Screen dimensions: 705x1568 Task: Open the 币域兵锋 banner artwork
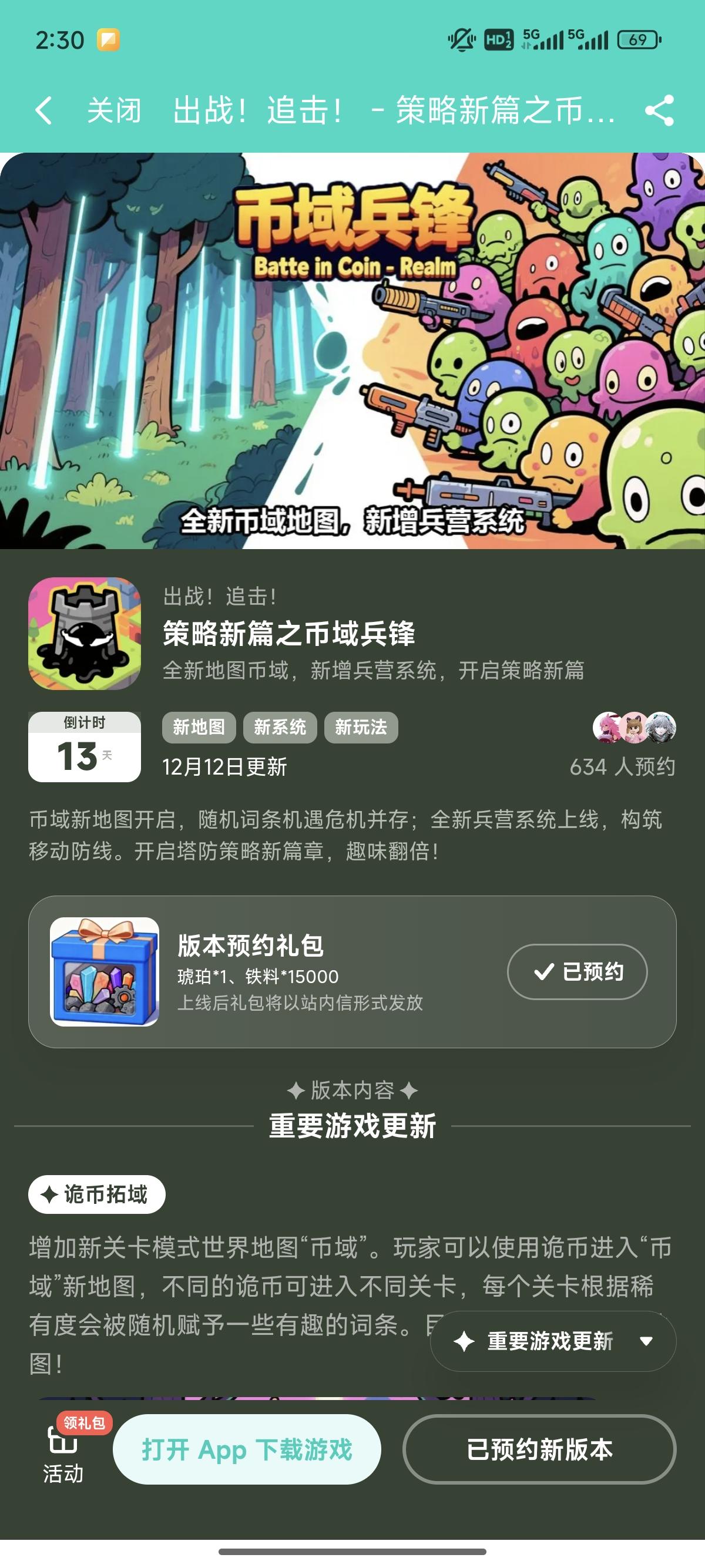[352, 353]
